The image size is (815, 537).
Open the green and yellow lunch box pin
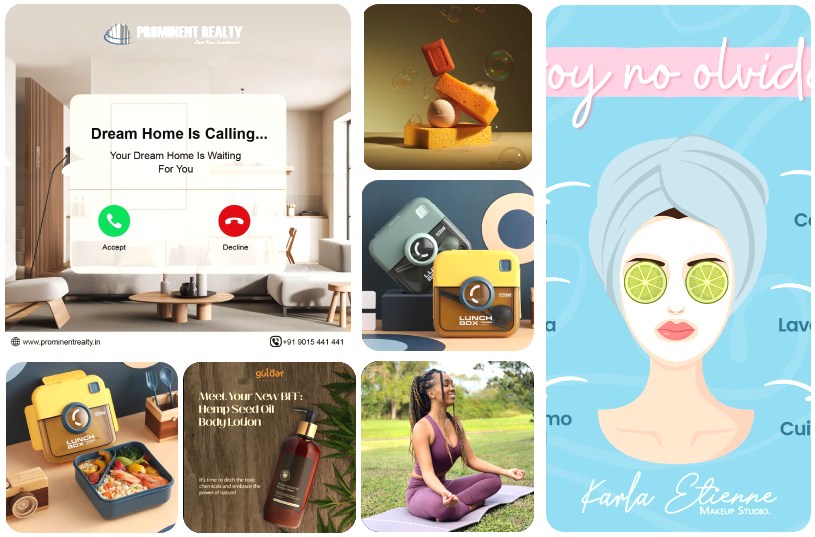coord(447,265)
